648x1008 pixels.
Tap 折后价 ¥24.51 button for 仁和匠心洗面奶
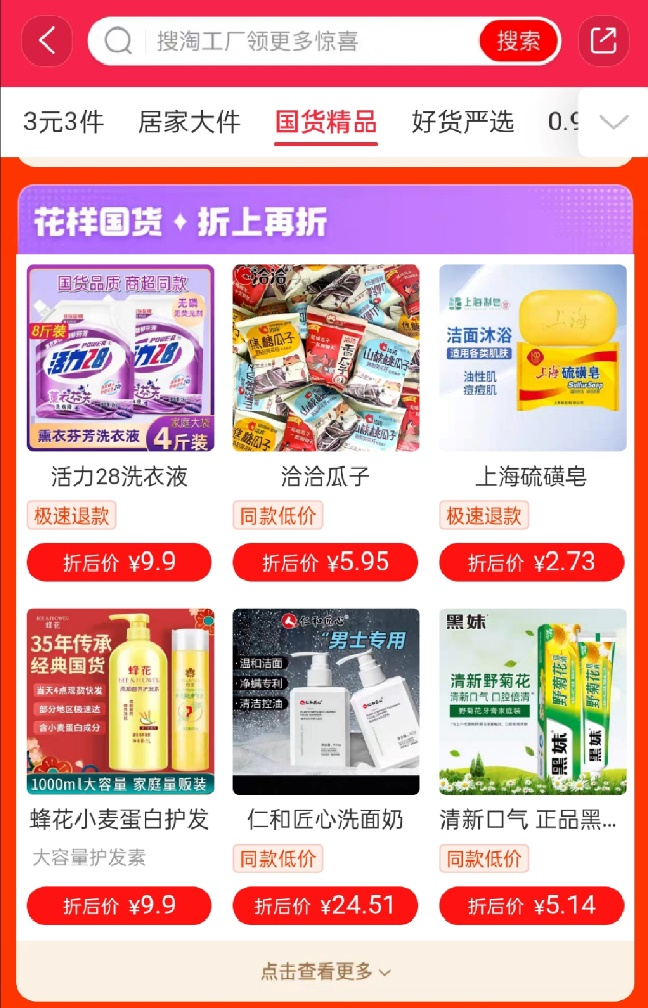[x=326, y=906]
